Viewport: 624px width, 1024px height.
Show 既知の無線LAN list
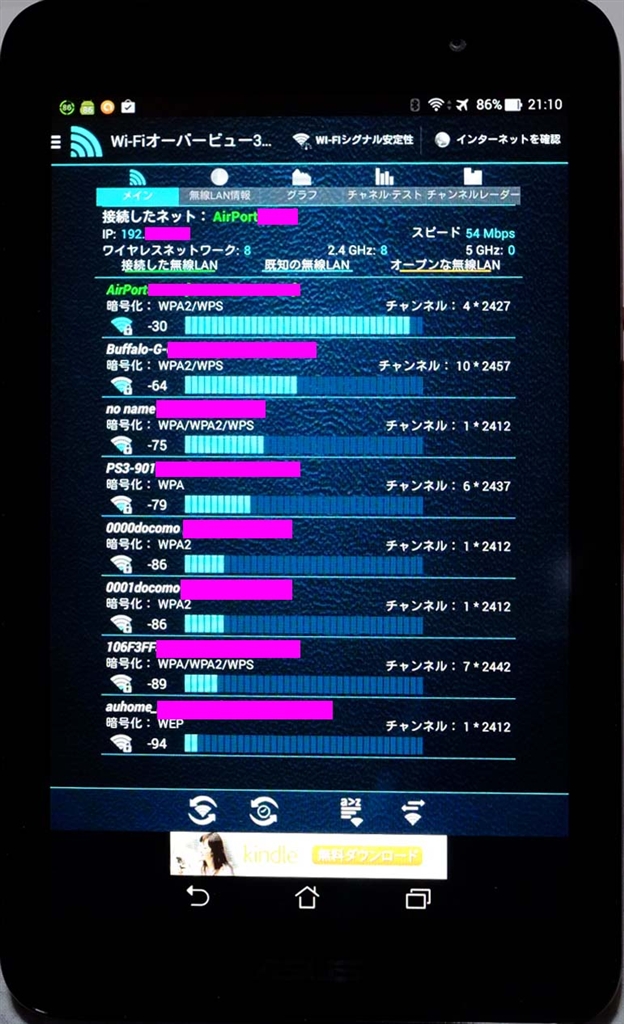[306, 266]
